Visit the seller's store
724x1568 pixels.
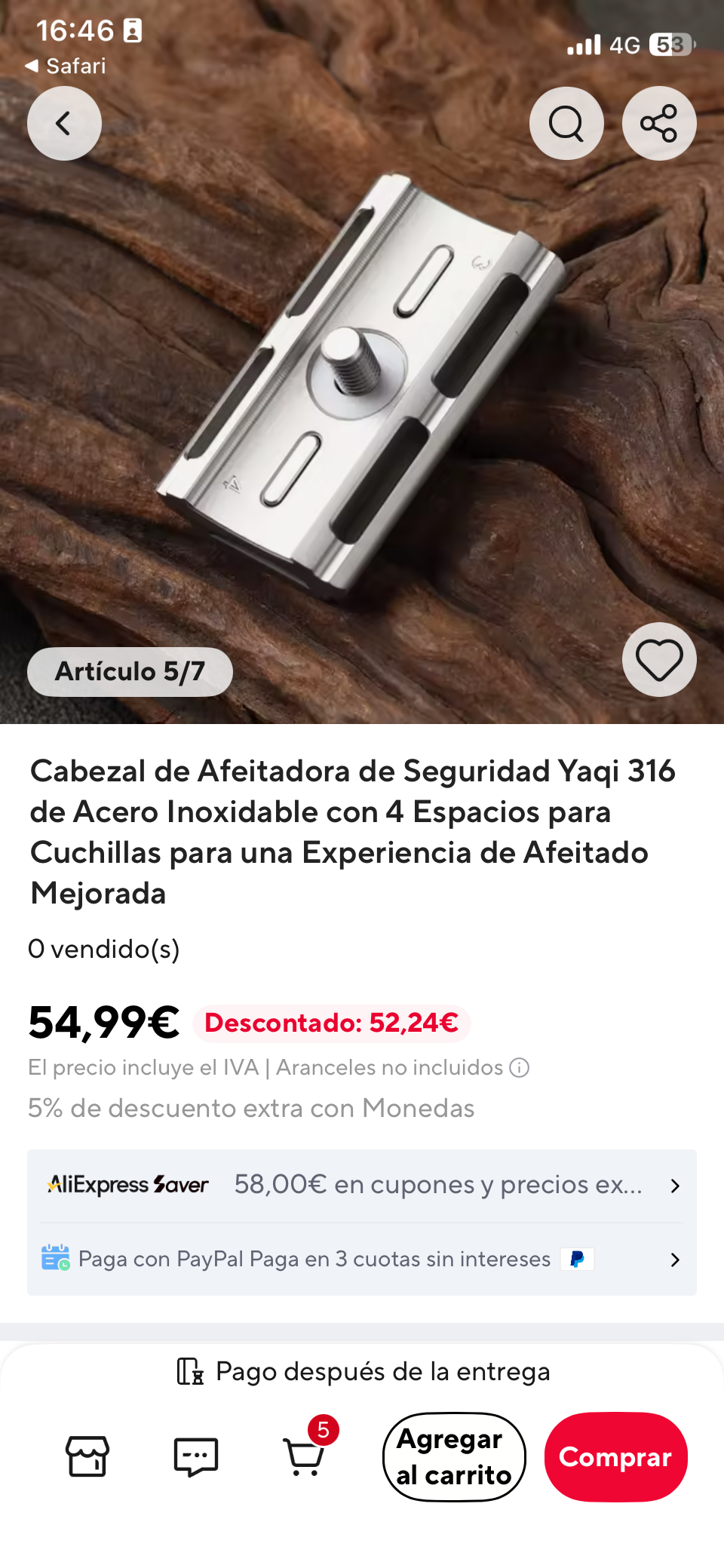87,1456
